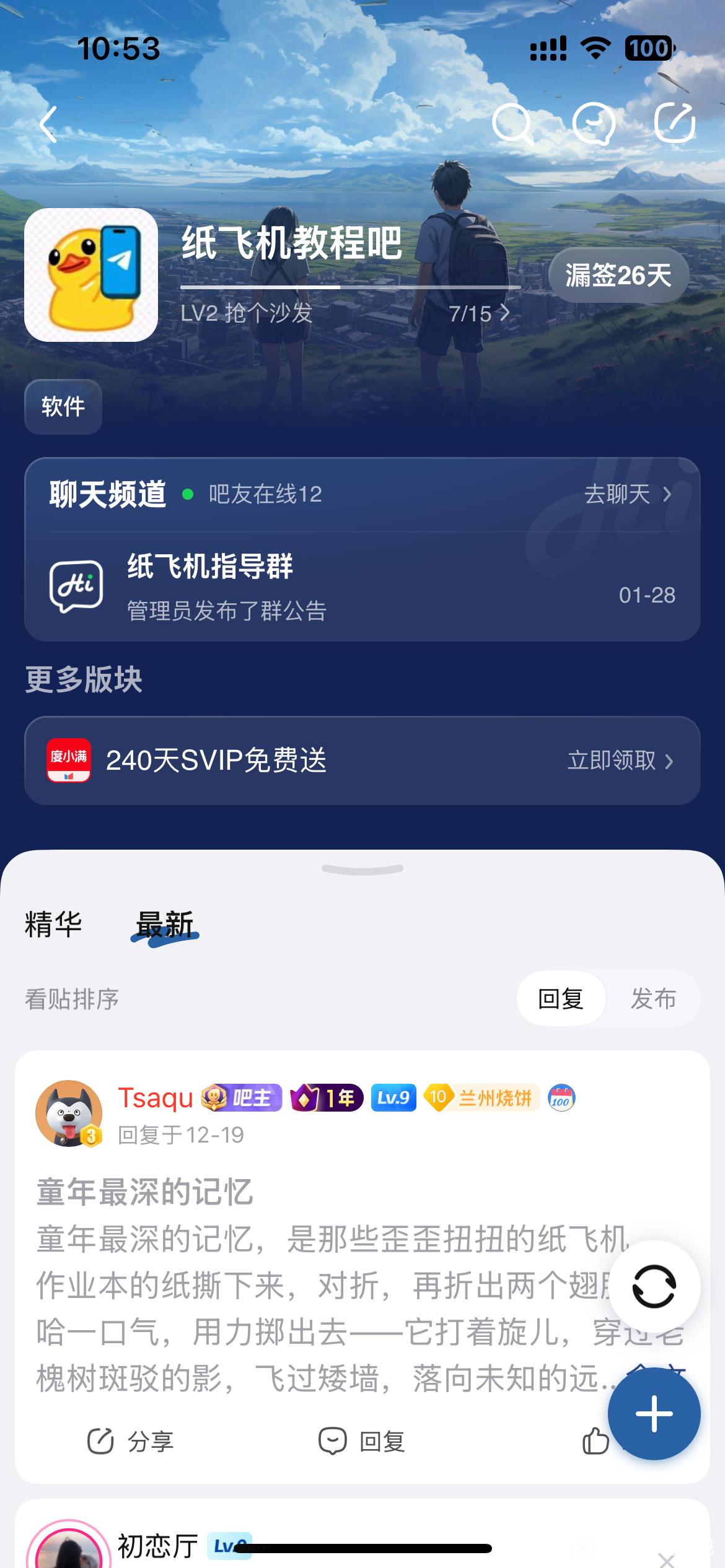
Task: Open the 软件 category tag
Action: (x=63, y=407)
